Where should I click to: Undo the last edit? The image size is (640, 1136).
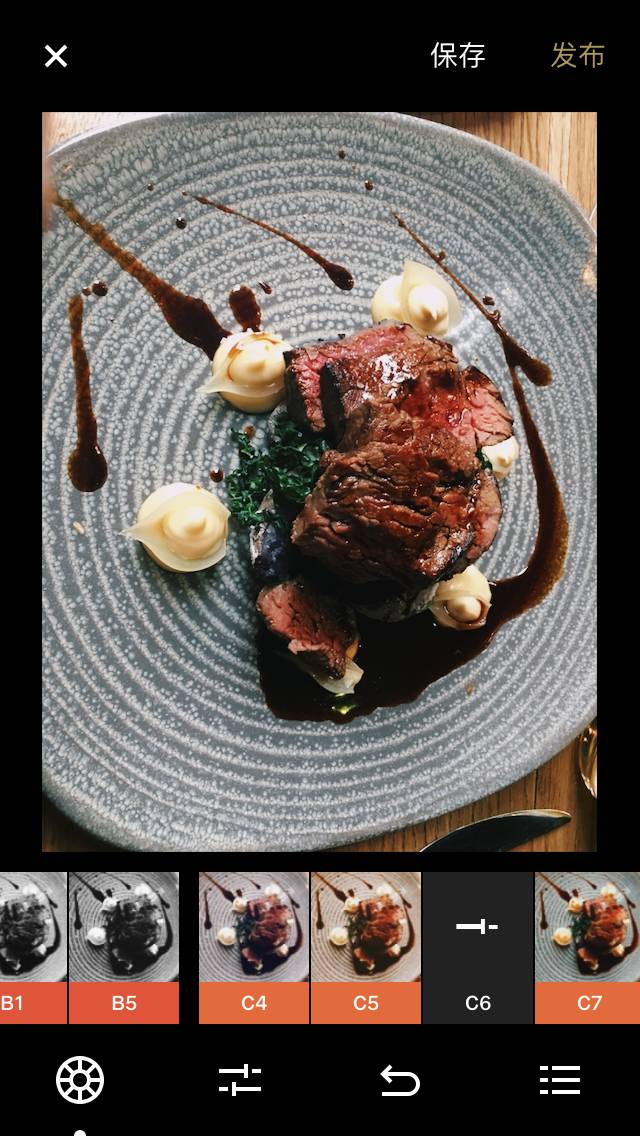tap(400, 1080)
